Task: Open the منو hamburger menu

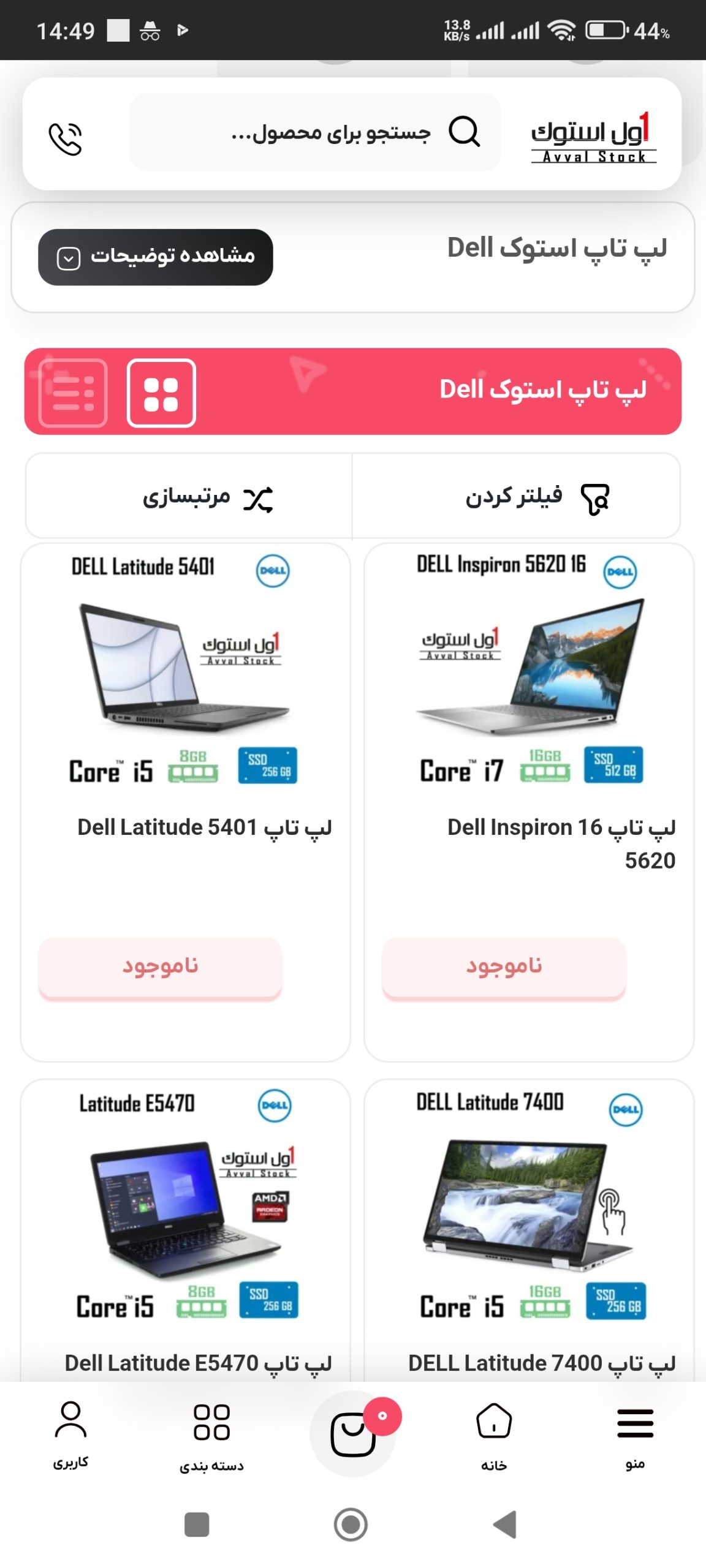Action: [635, 1421]
